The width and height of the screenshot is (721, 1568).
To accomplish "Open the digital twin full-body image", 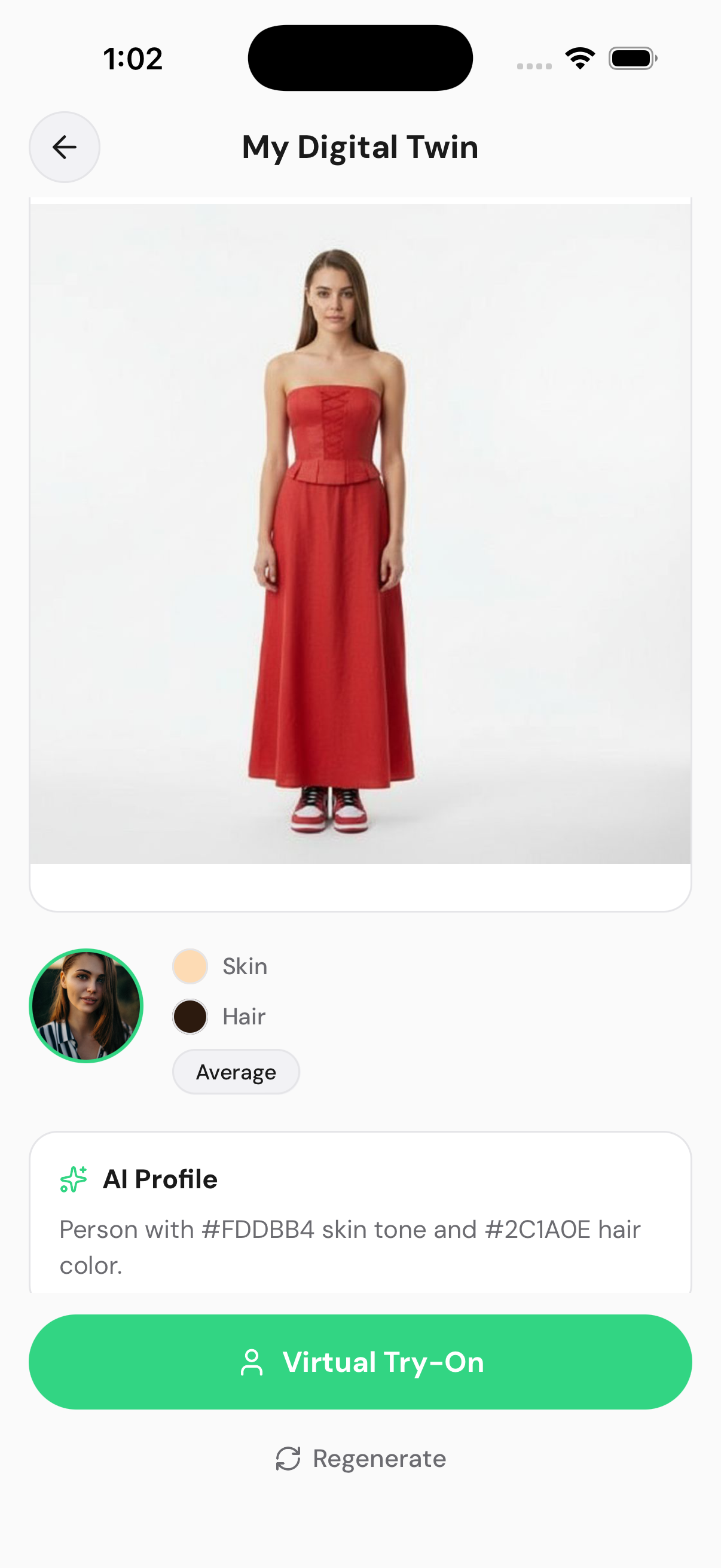I will (360, 534).
